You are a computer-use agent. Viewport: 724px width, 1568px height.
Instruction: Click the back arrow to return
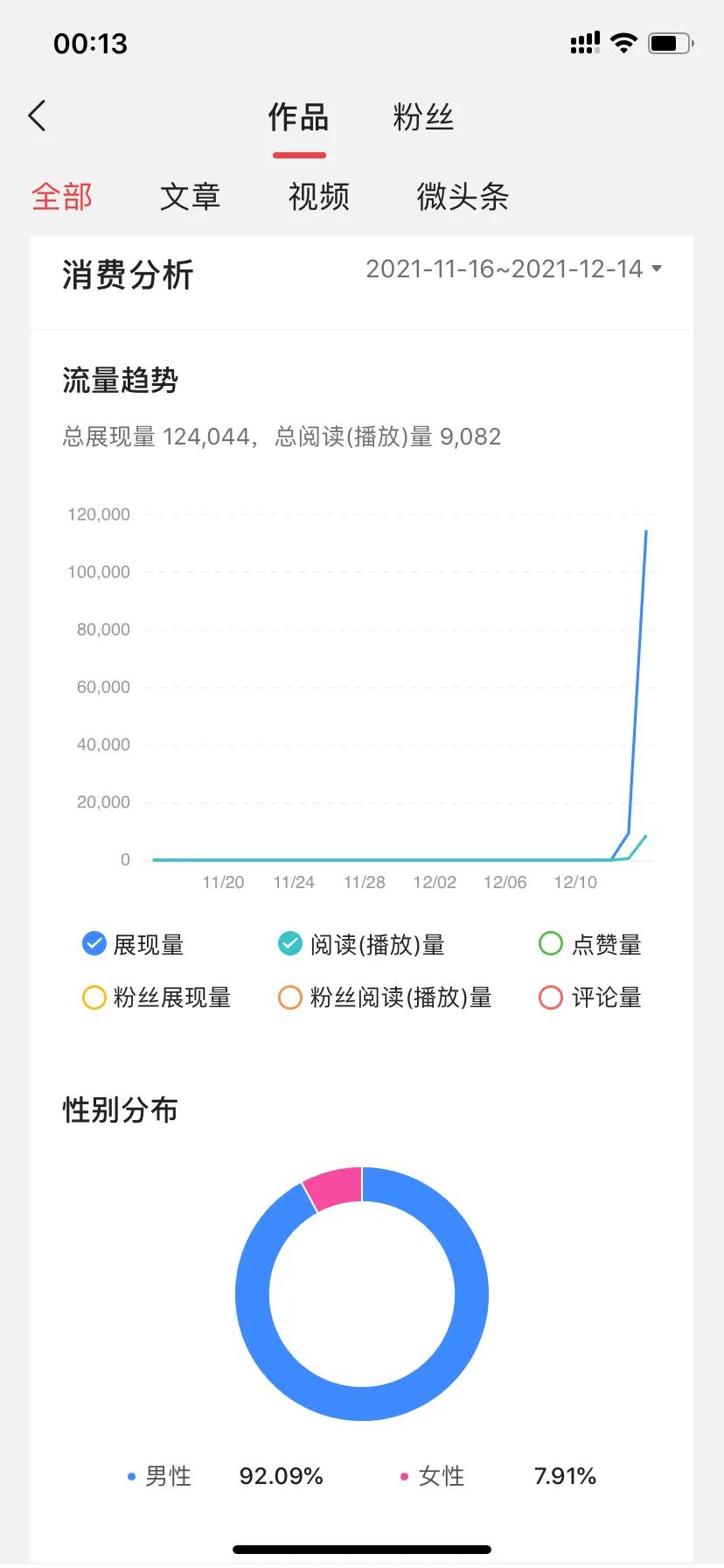coord(37,115)
